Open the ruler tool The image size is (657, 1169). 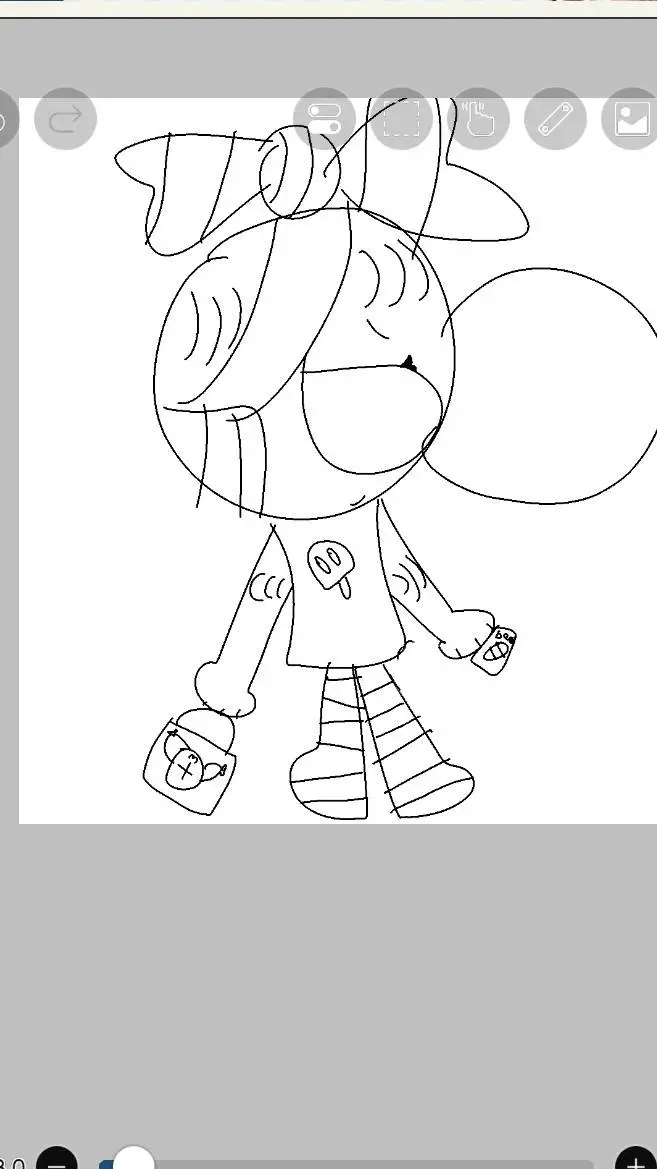[554, 120]
